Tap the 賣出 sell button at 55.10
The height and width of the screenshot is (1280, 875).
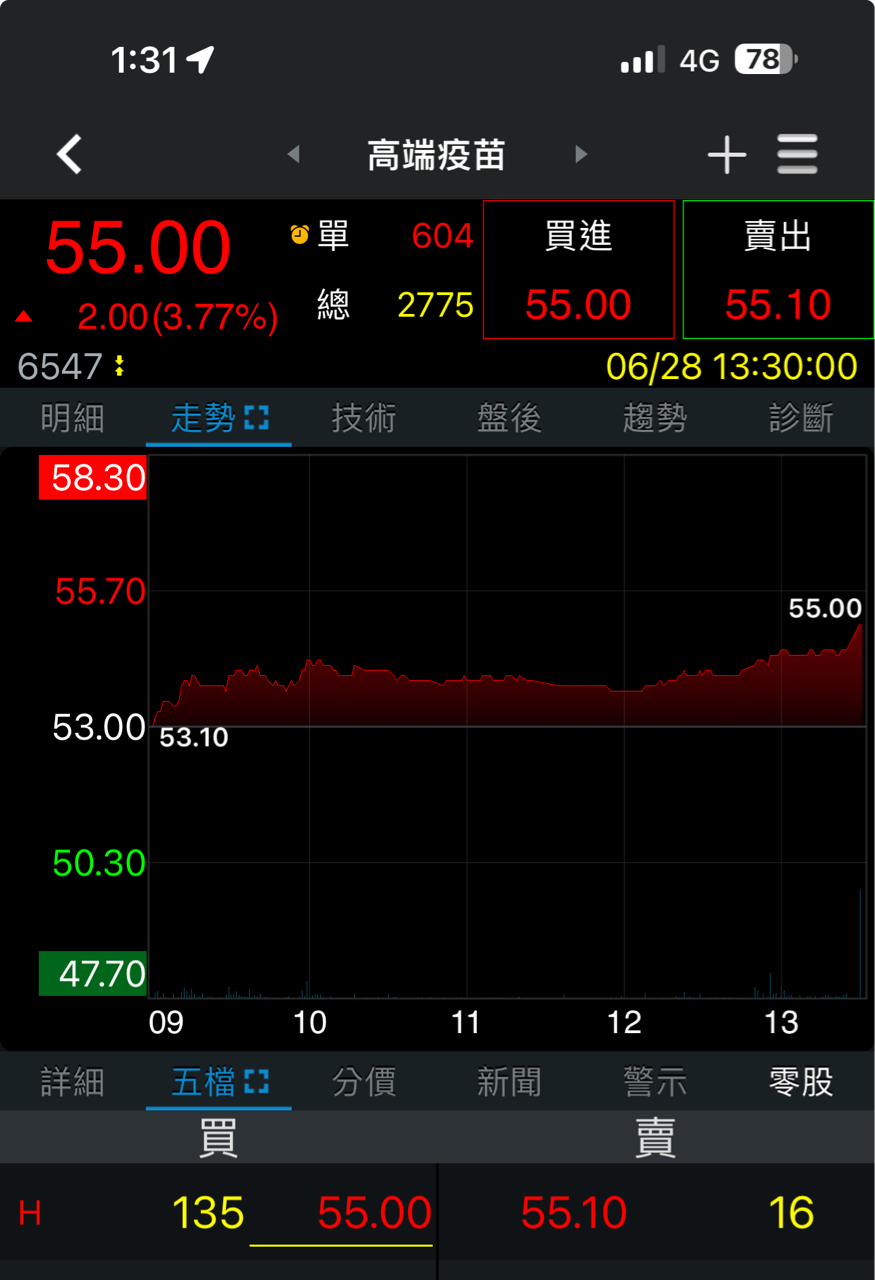pyautogui.click(x=778, y=270)
